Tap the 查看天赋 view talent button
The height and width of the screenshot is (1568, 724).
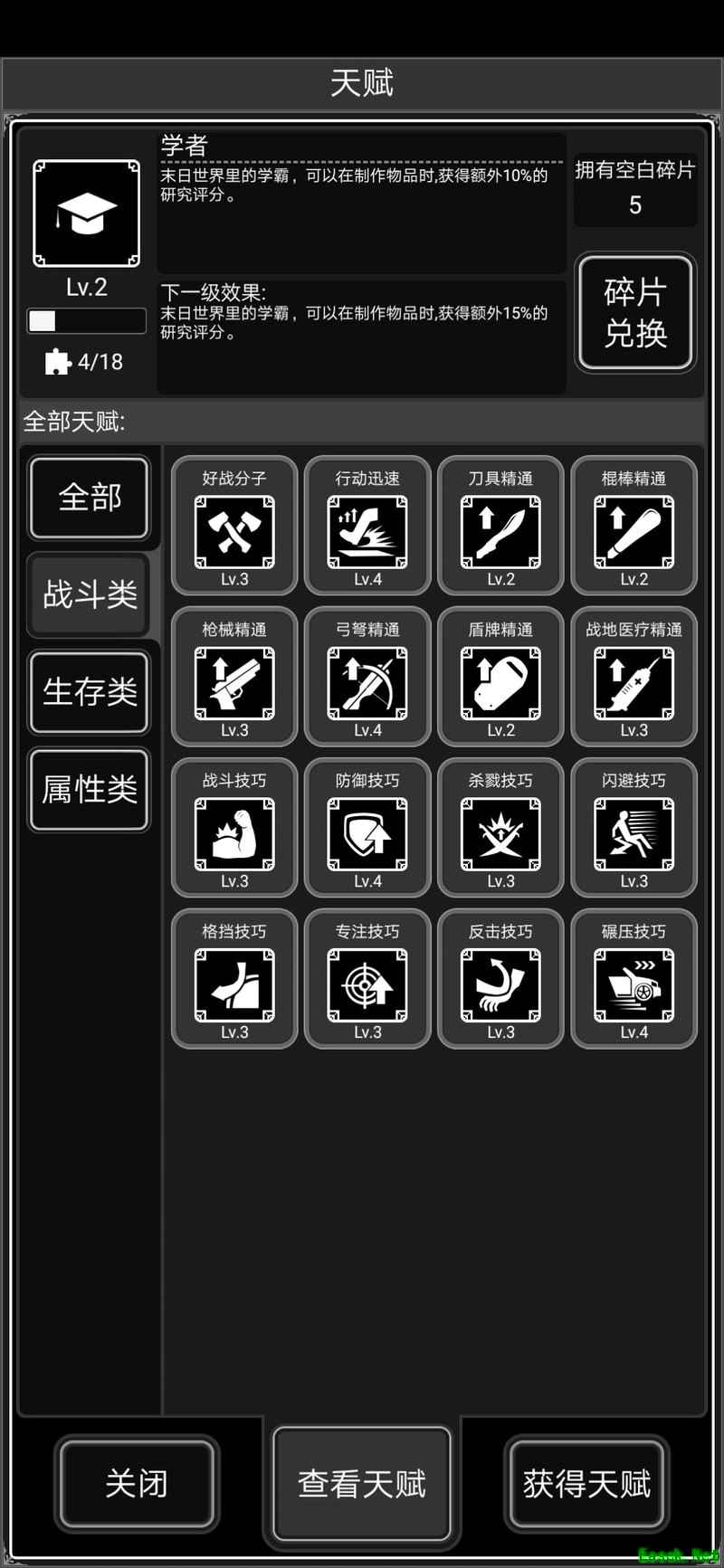coord(362,1483)
